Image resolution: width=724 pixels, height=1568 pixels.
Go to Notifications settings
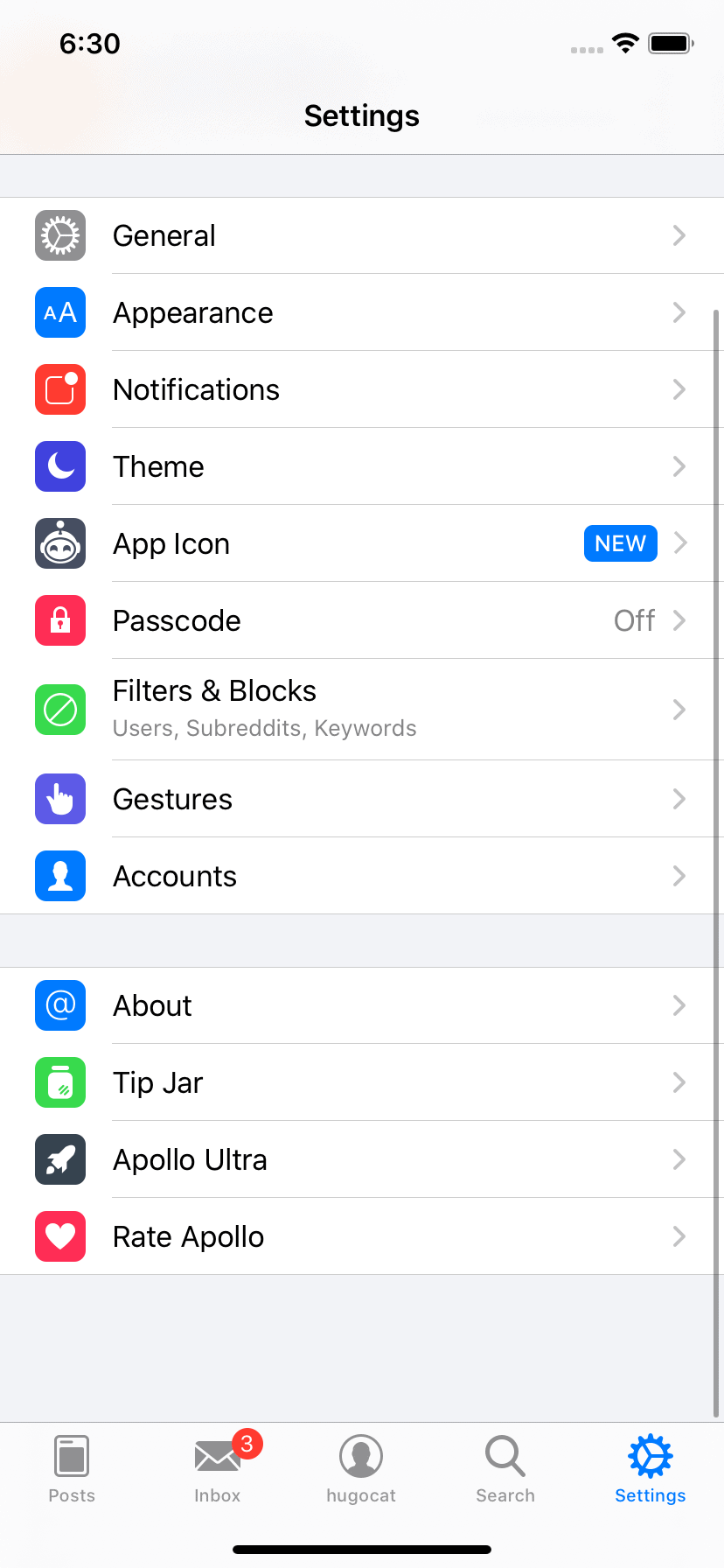(x=362, y=389)
